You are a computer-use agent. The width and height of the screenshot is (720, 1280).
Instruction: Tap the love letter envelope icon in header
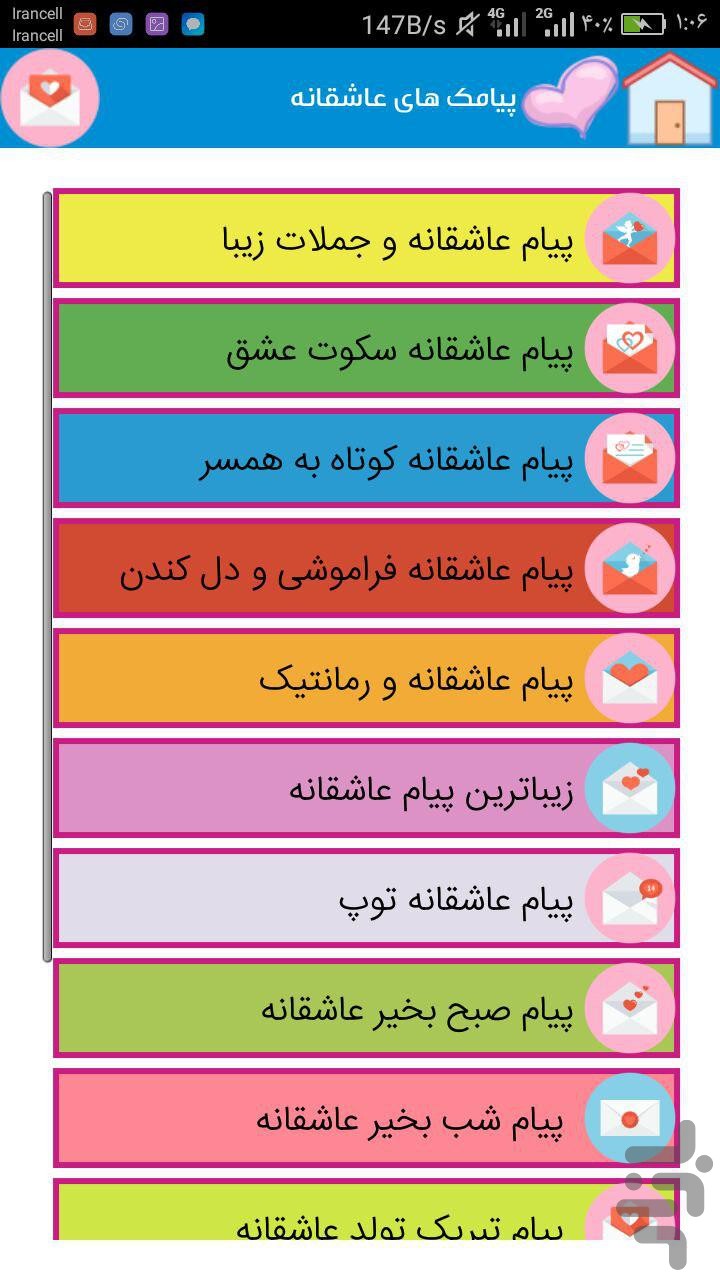pos(50,98)
